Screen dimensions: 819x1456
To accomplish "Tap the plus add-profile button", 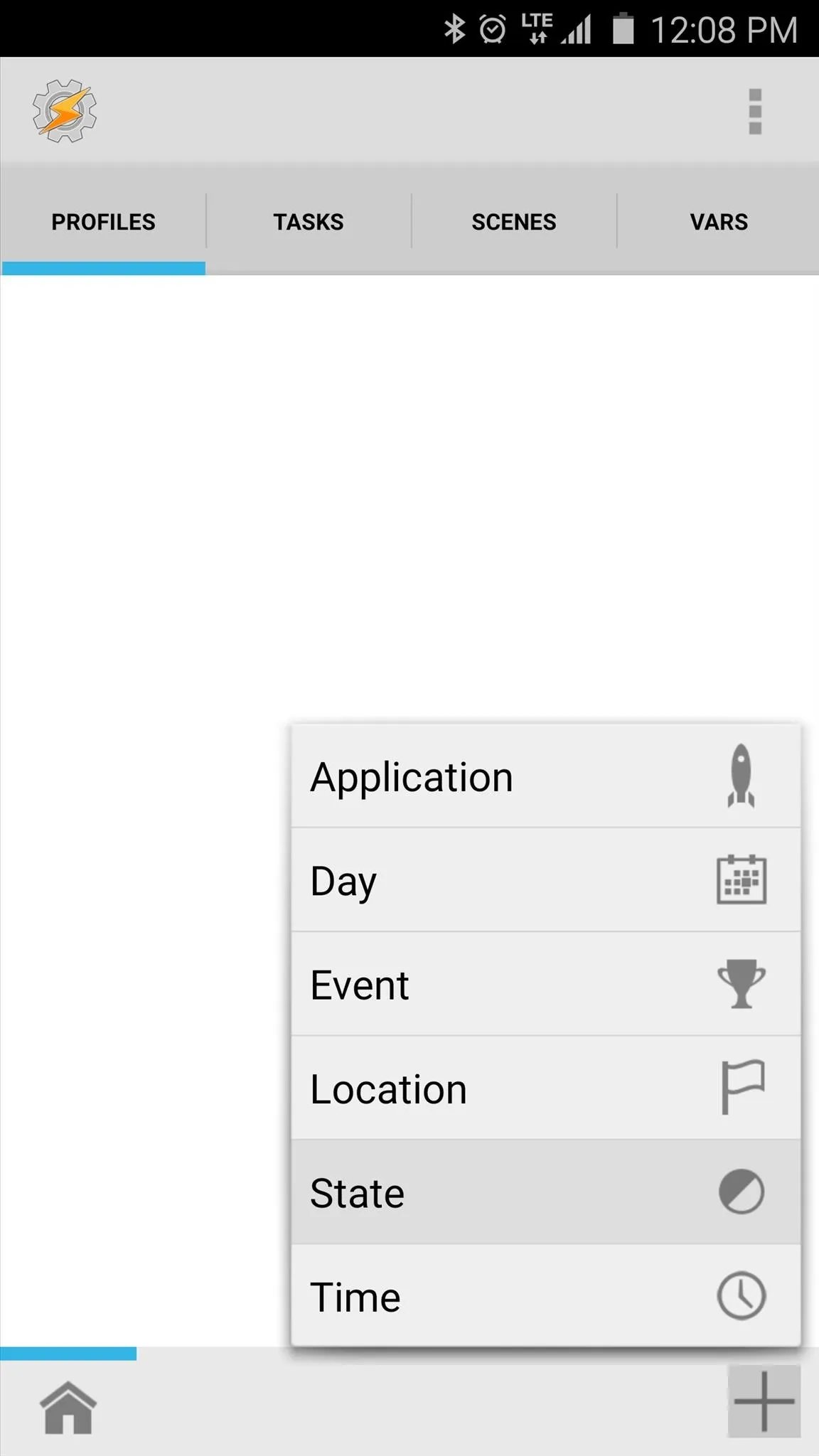I will pyautogui.click(x=764, y=1401).
